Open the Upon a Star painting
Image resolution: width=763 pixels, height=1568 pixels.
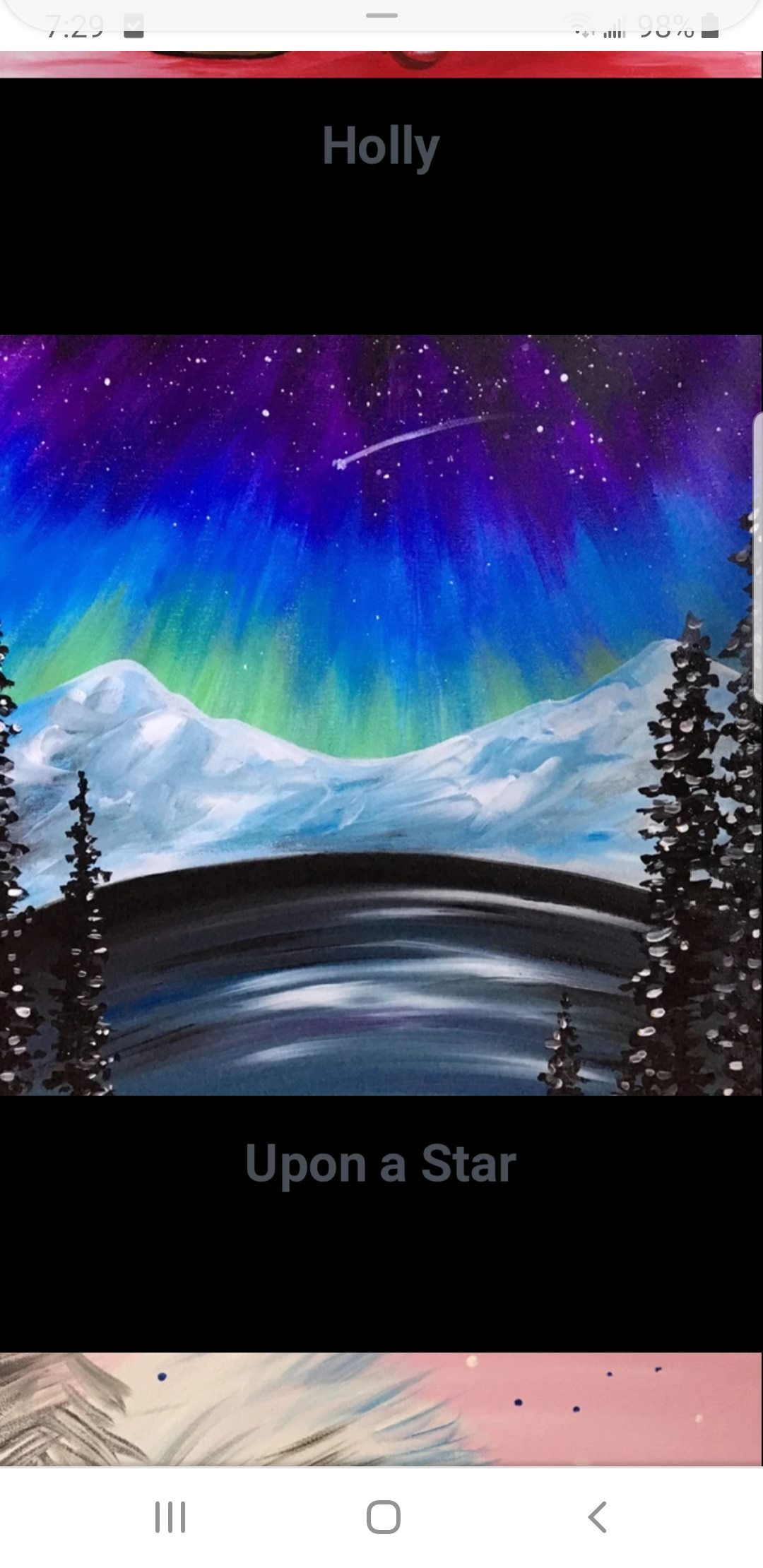click(381, 714)
